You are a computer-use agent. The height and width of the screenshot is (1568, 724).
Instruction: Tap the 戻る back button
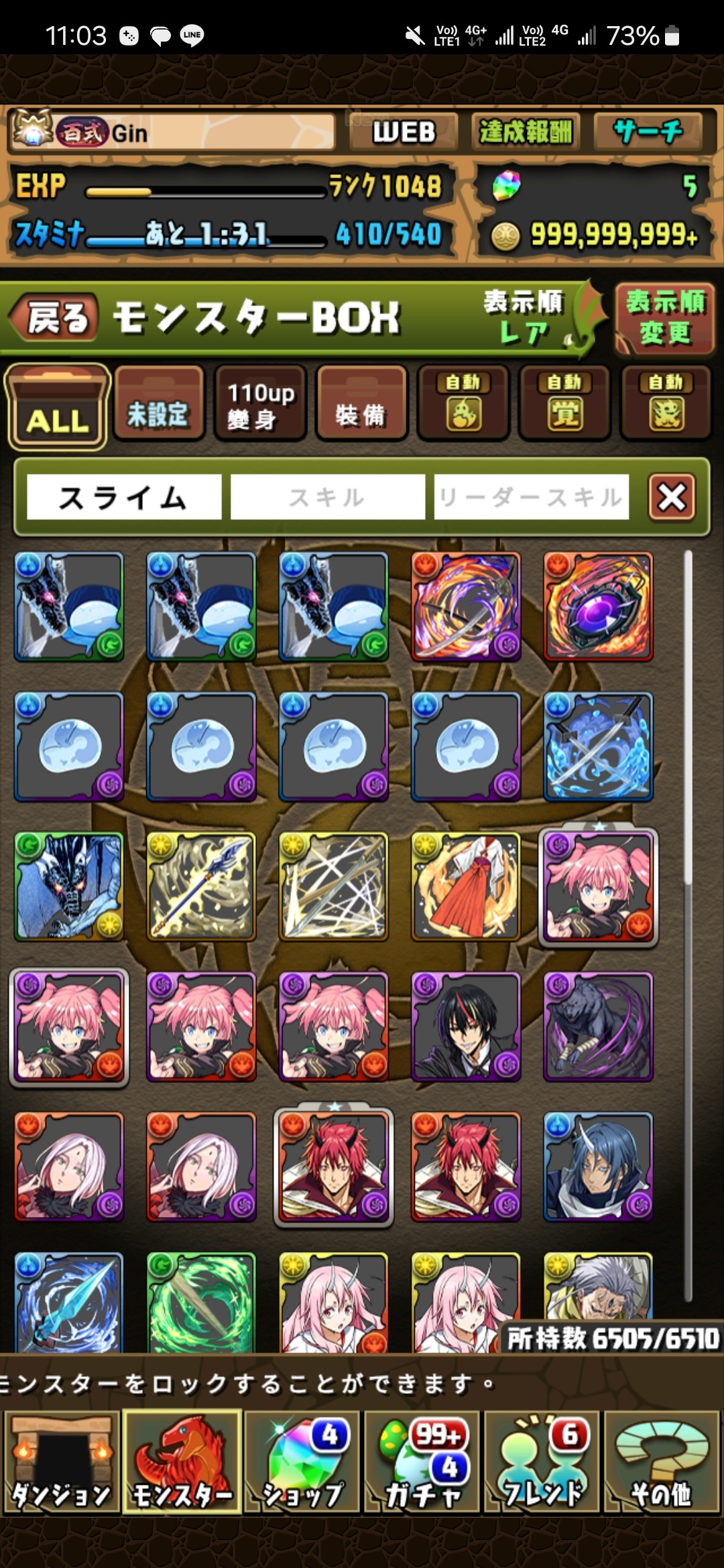[x=55, y=317]
